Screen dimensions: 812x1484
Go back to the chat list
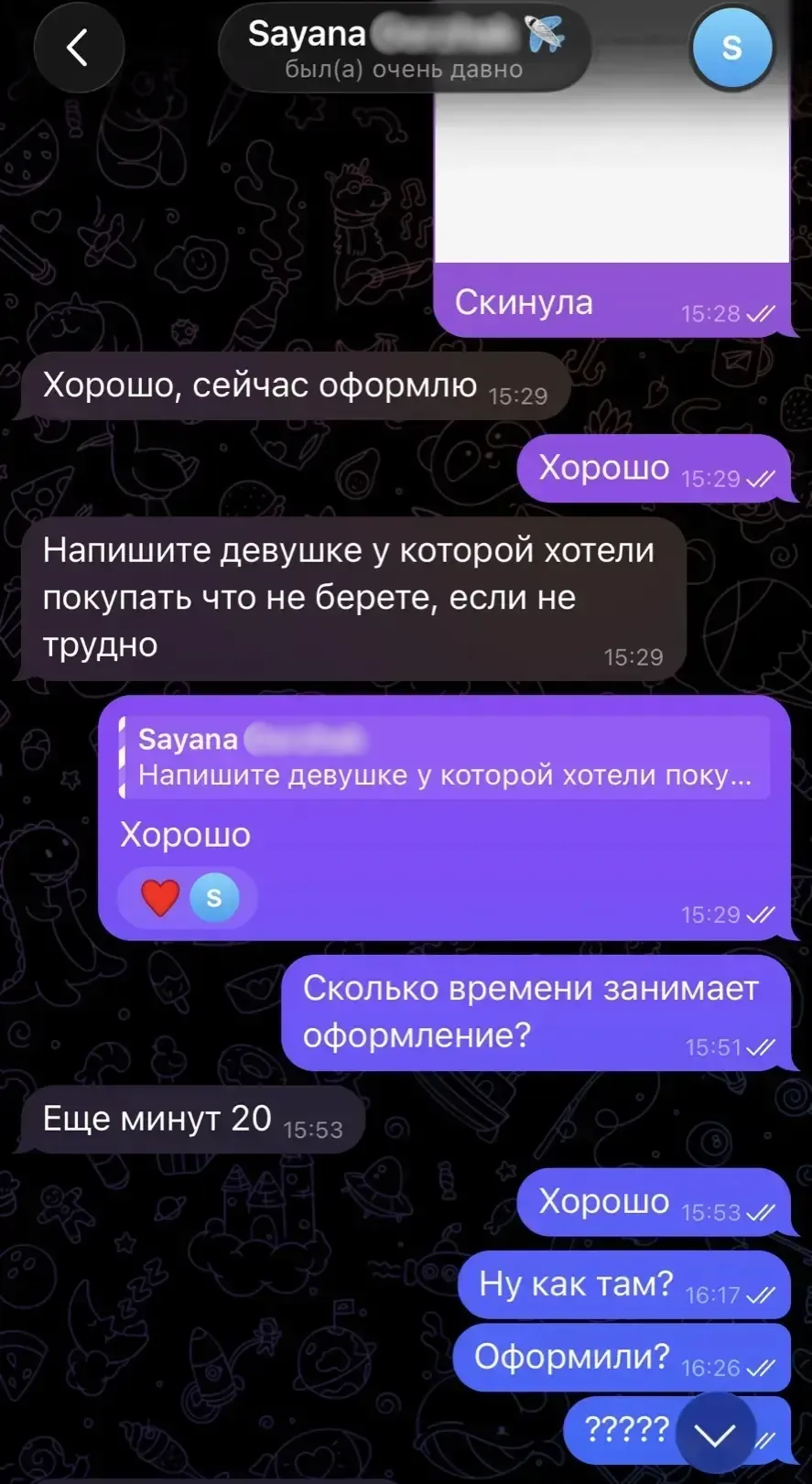78,48
